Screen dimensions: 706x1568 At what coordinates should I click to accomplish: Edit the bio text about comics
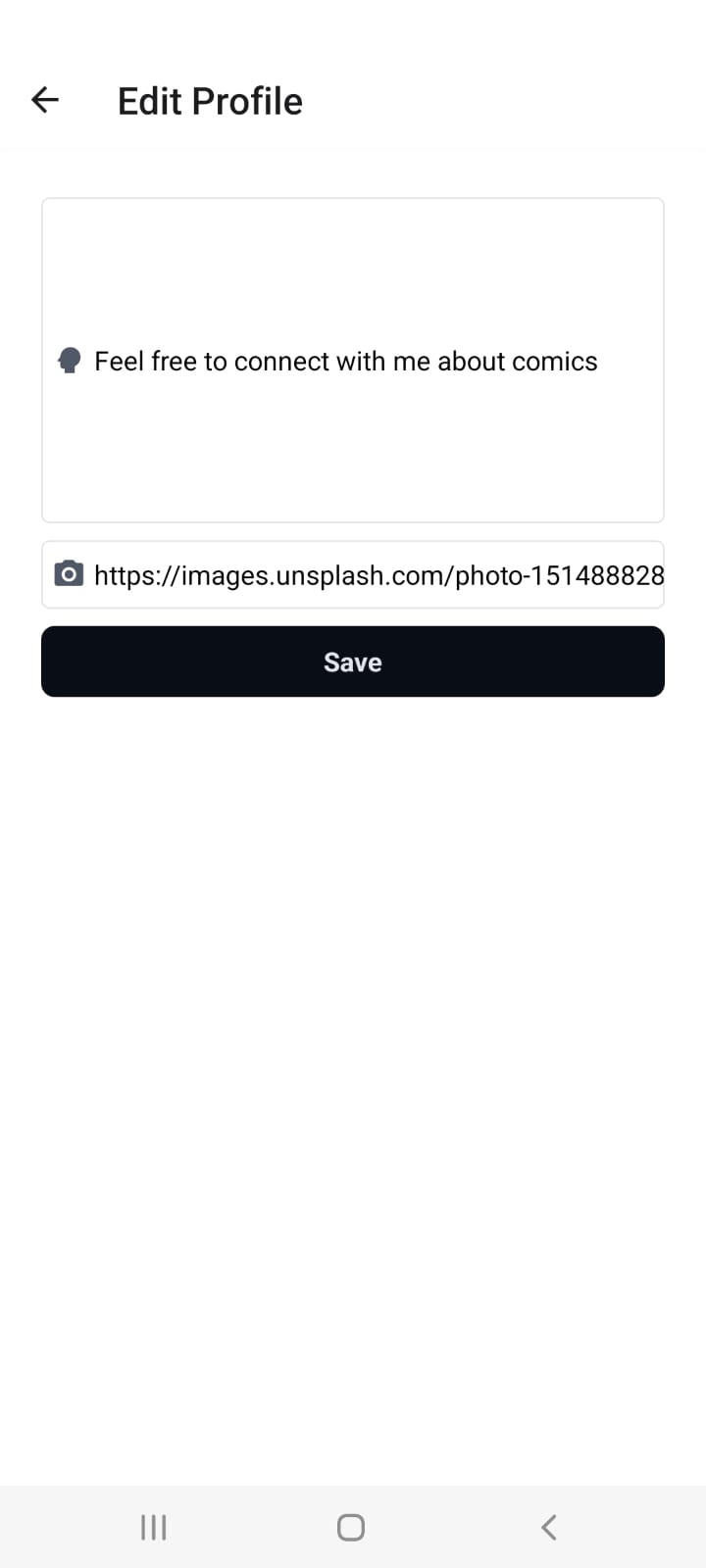[353, 361]
